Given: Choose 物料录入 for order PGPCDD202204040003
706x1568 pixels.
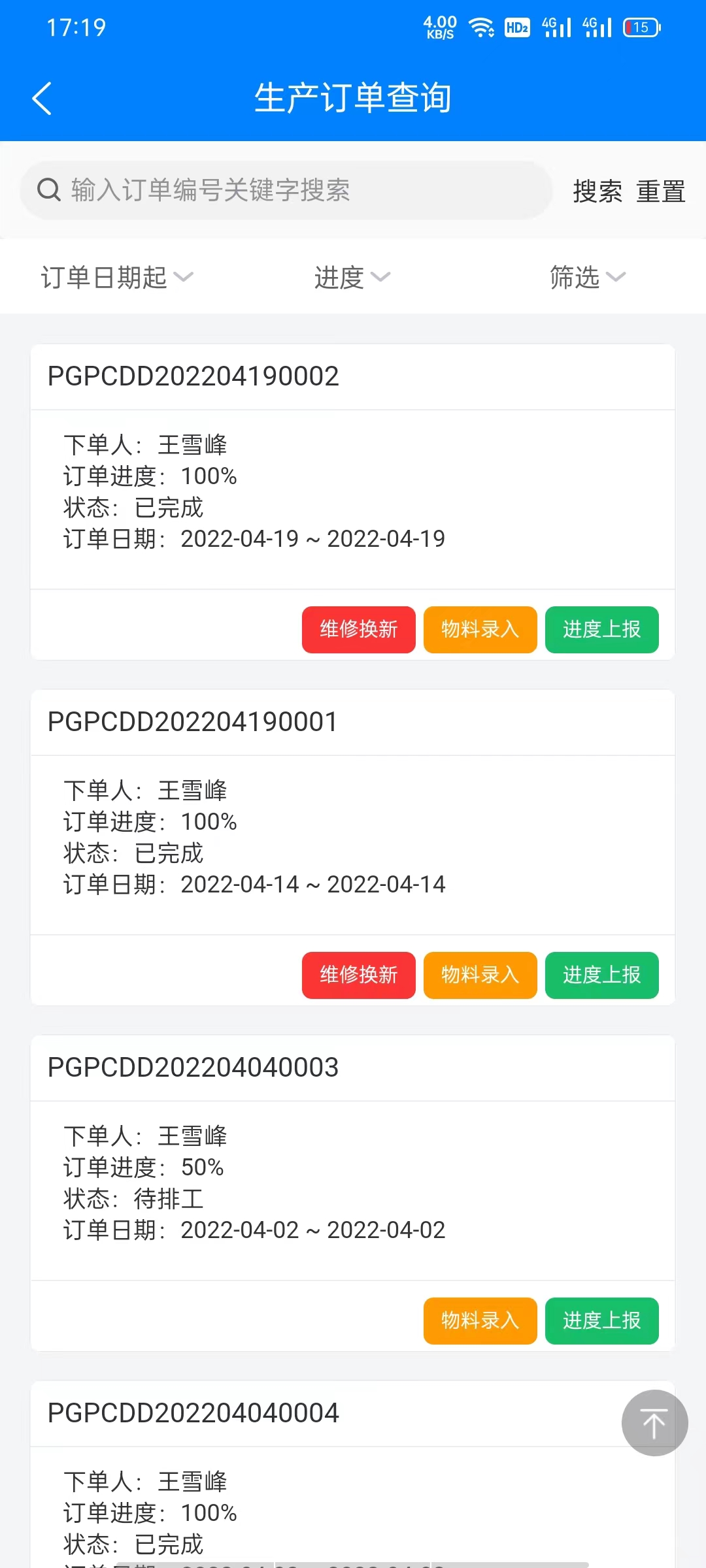Looking at the screenshot, I should 480,1320.
